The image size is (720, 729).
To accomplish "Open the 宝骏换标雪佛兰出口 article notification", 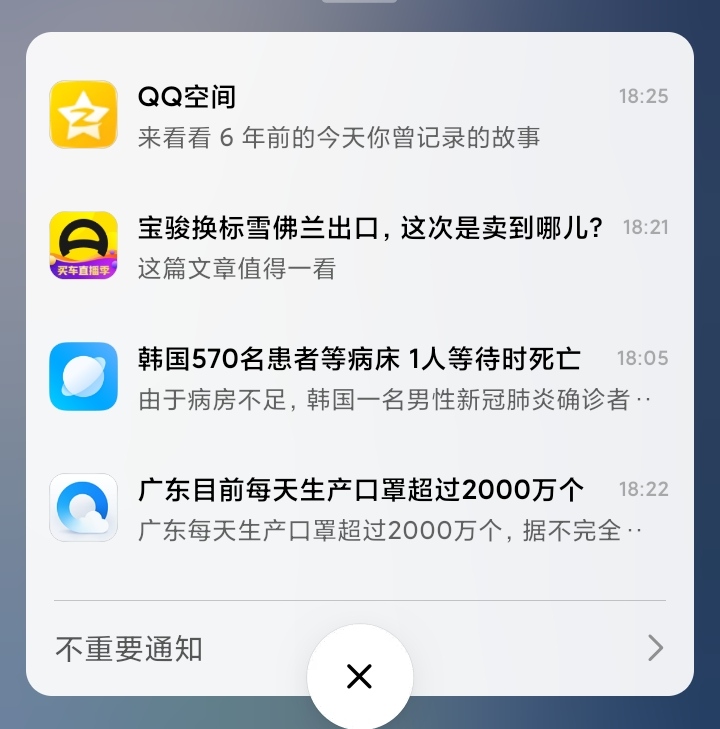I will pos(370,247).
